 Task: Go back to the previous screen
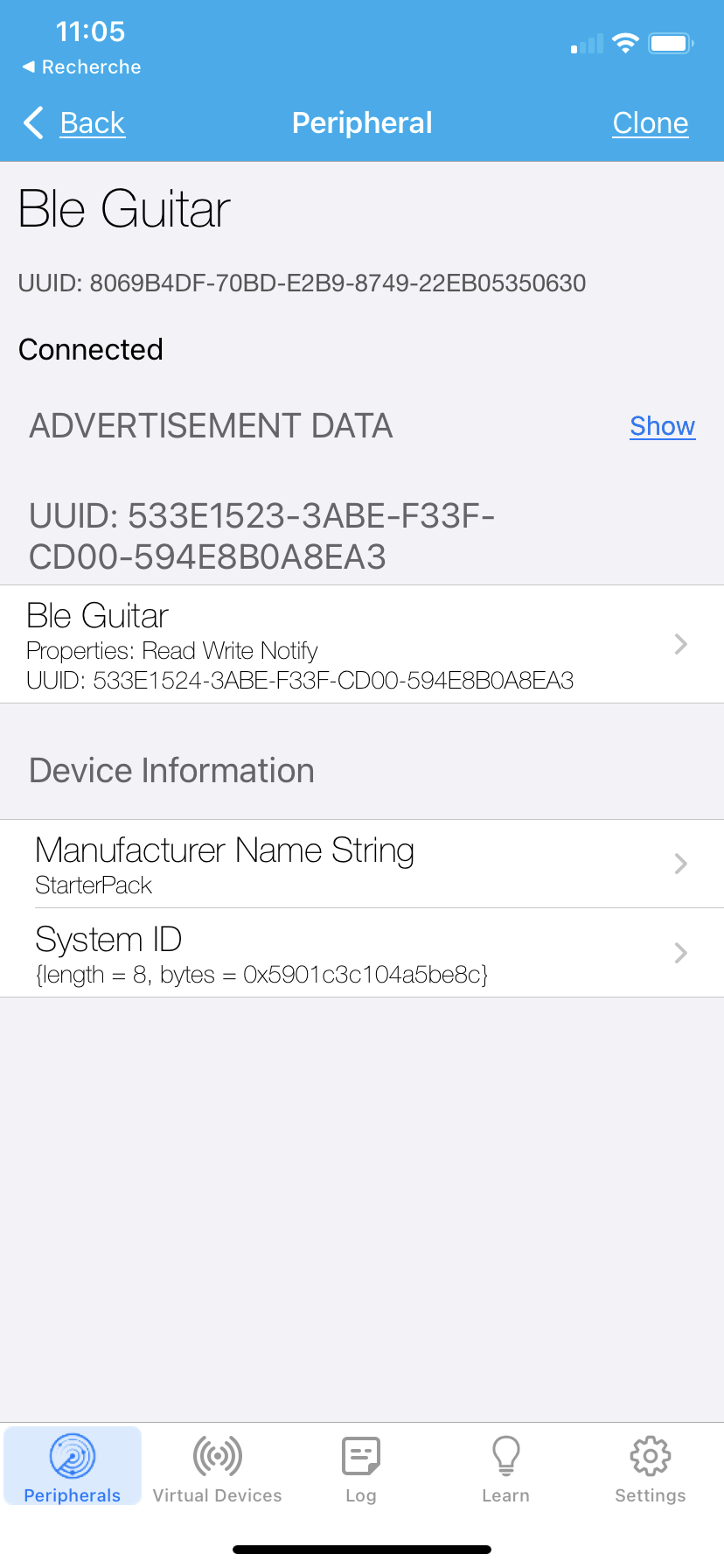pos(75,123)
